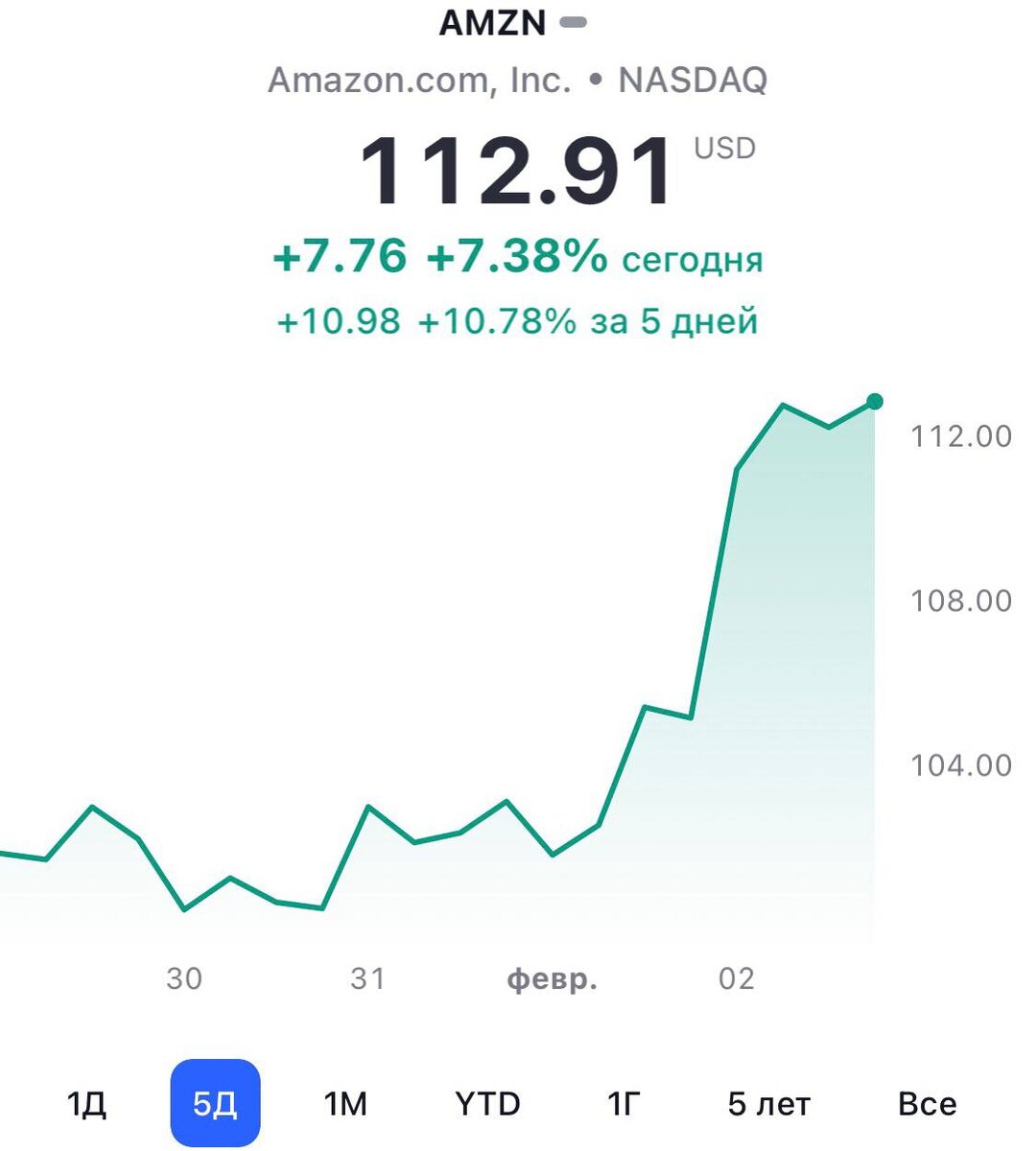Select the 5Д time range

pos(215,1104)
